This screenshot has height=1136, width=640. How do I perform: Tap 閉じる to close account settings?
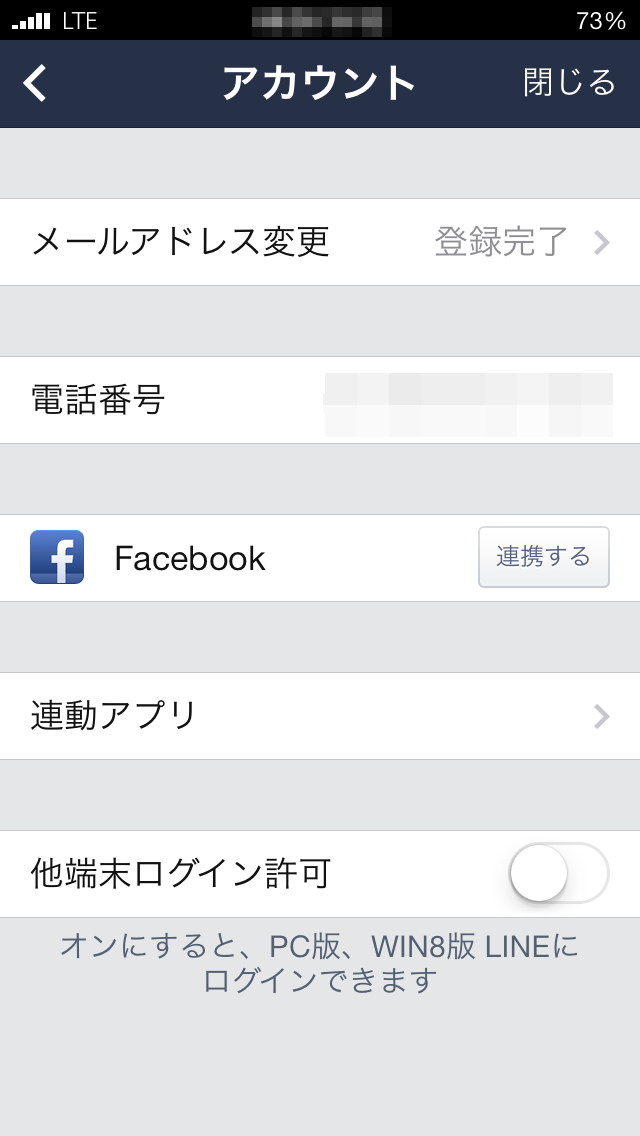tap(569, 83)
